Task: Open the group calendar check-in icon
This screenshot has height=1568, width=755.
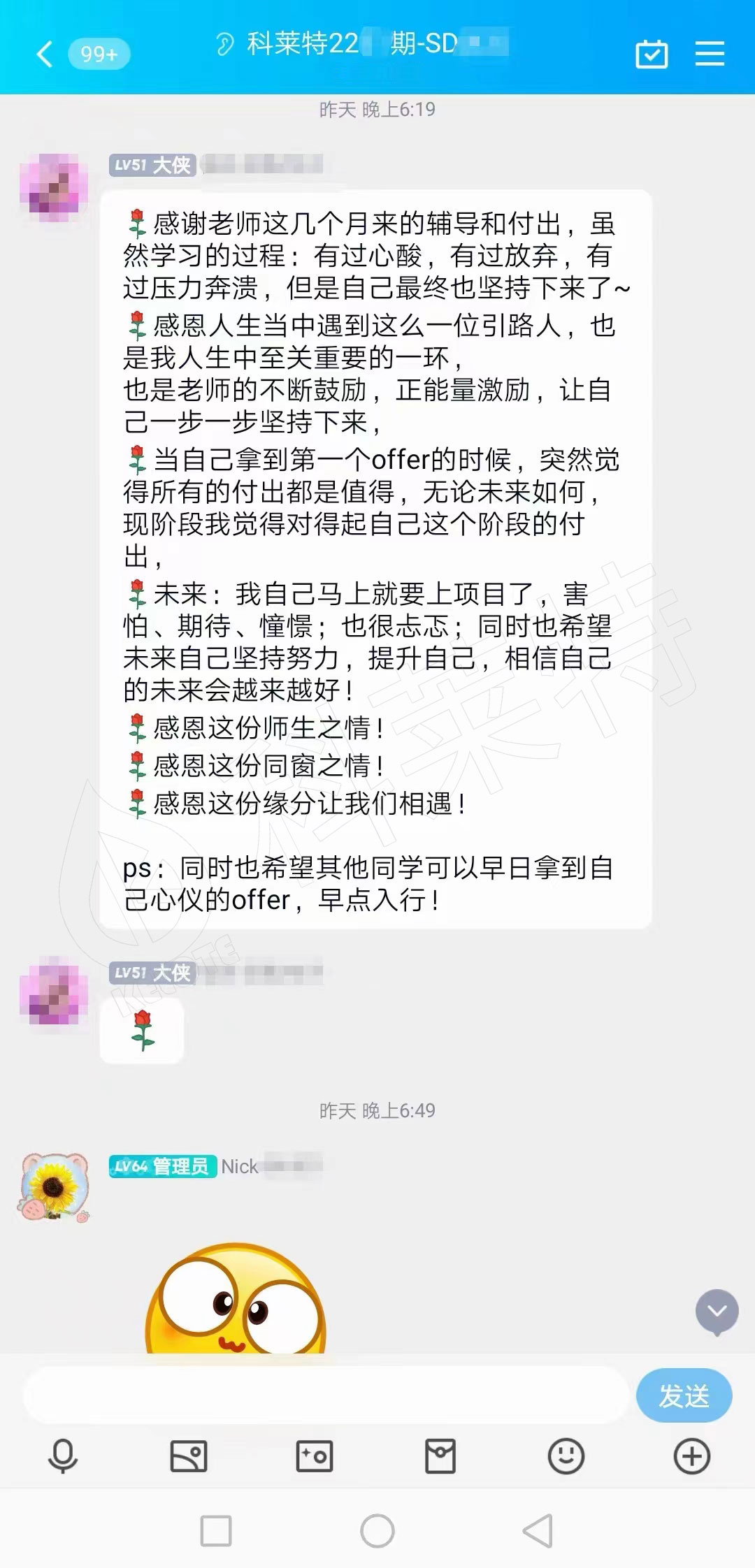Action: coord(652,54)
